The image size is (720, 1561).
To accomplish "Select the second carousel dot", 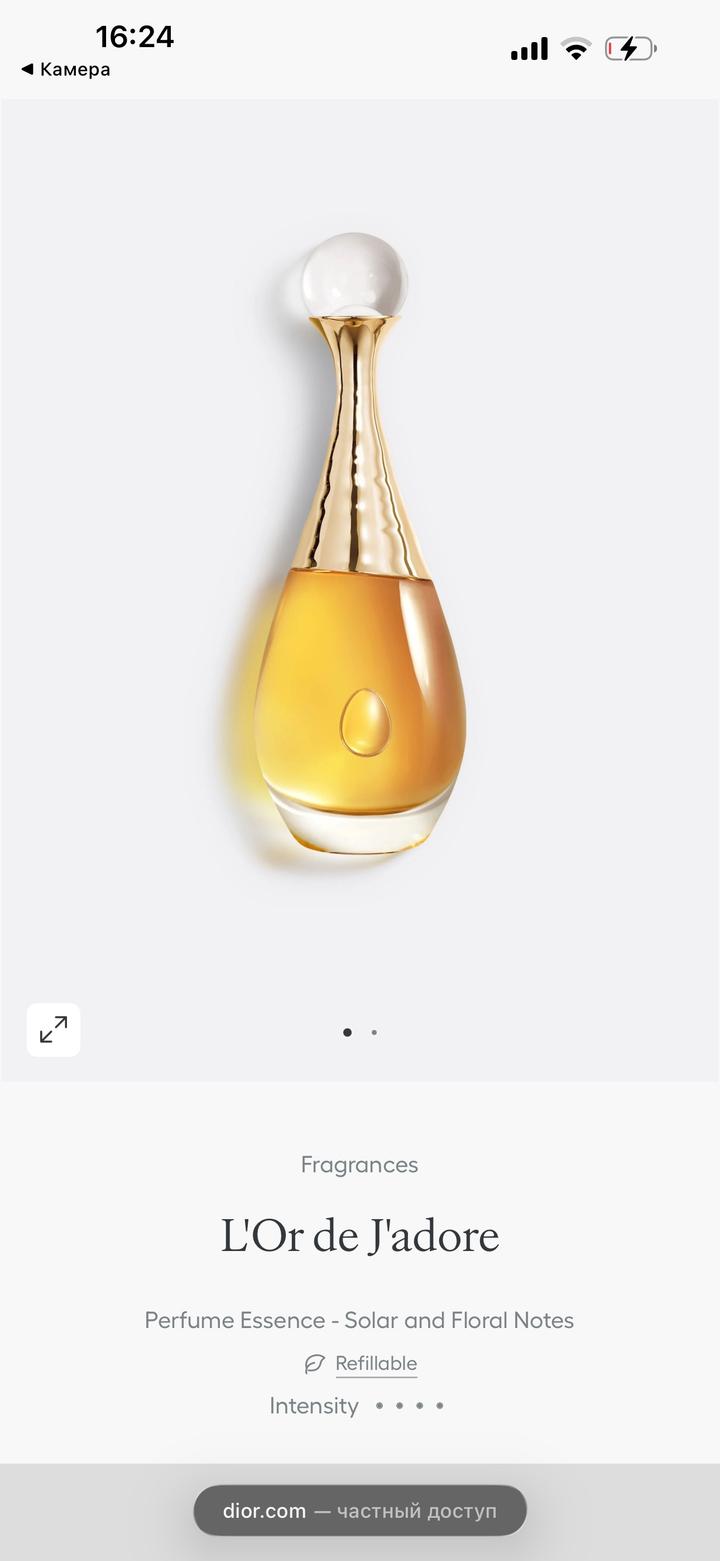I will point(374,1032).
